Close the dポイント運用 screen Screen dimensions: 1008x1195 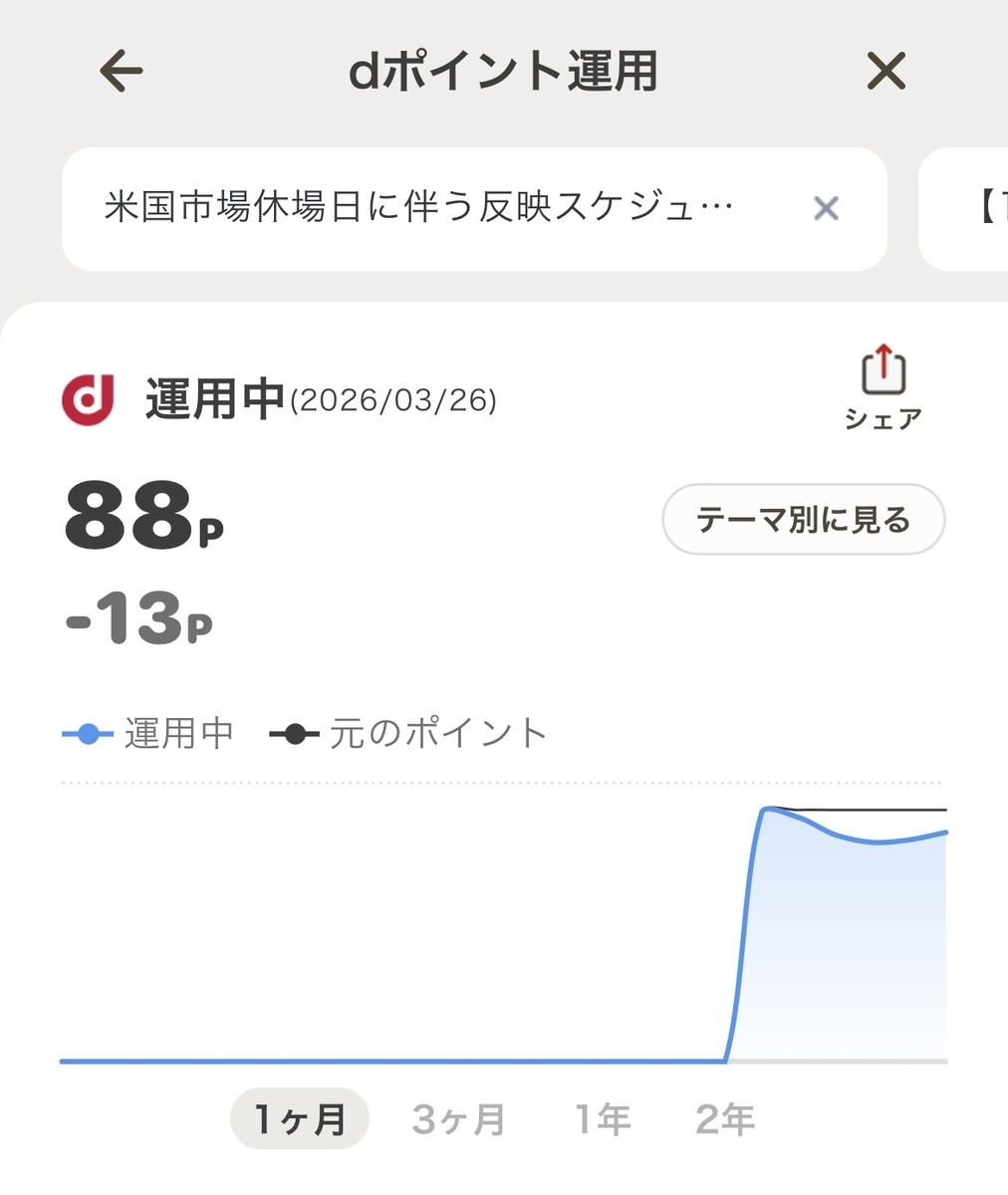click(x=885, y=72)
